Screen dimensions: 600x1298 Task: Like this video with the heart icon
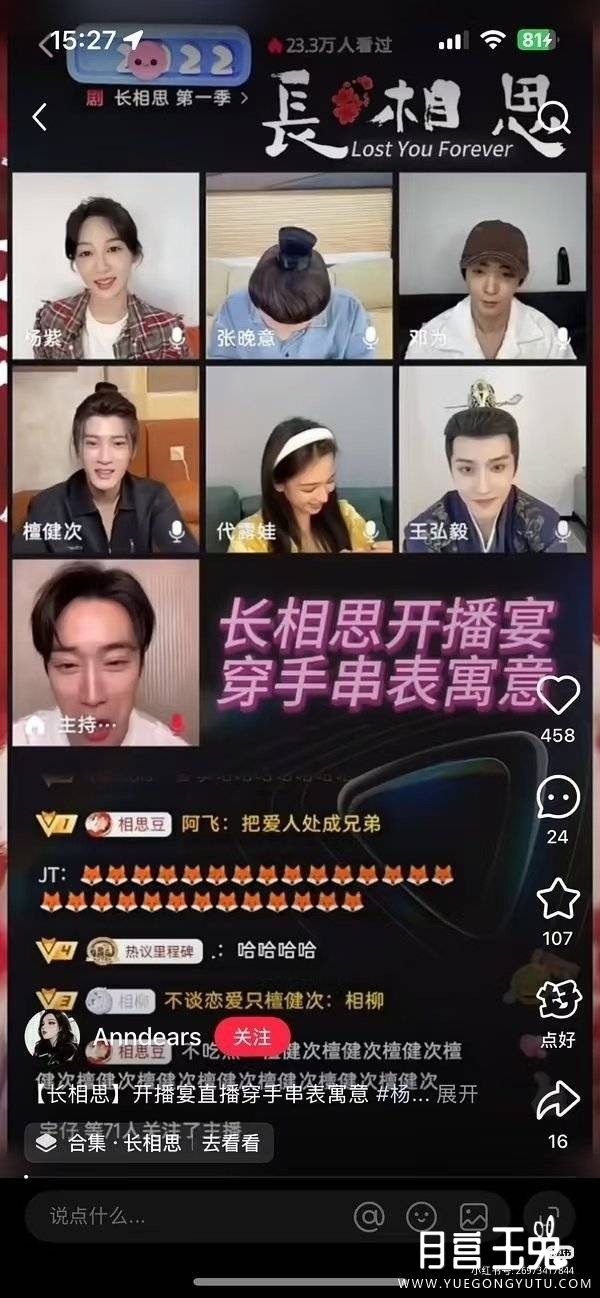click(x=557, y=695)
